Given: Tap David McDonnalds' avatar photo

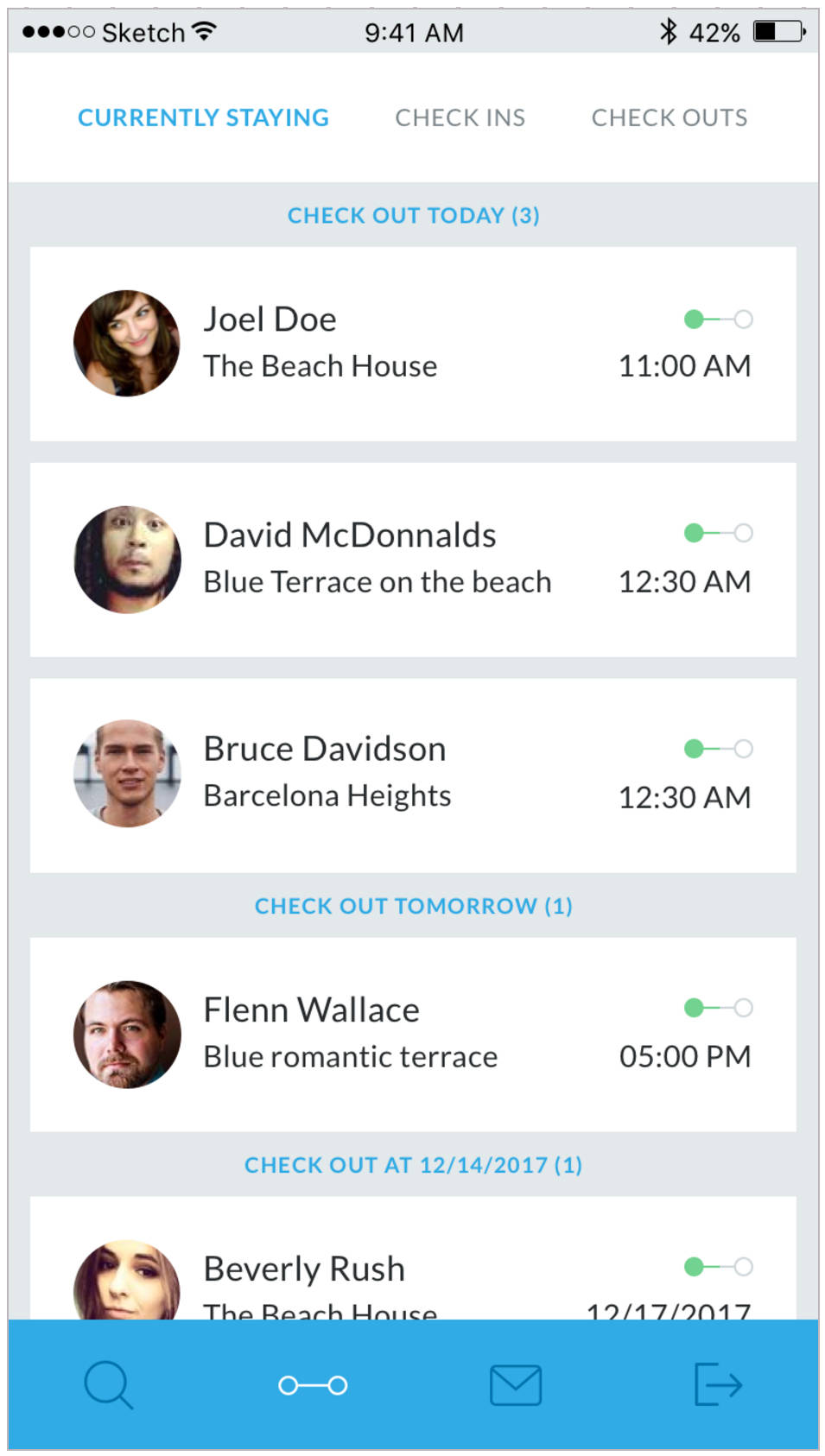Looking at the screenshot, I should 126,558.
